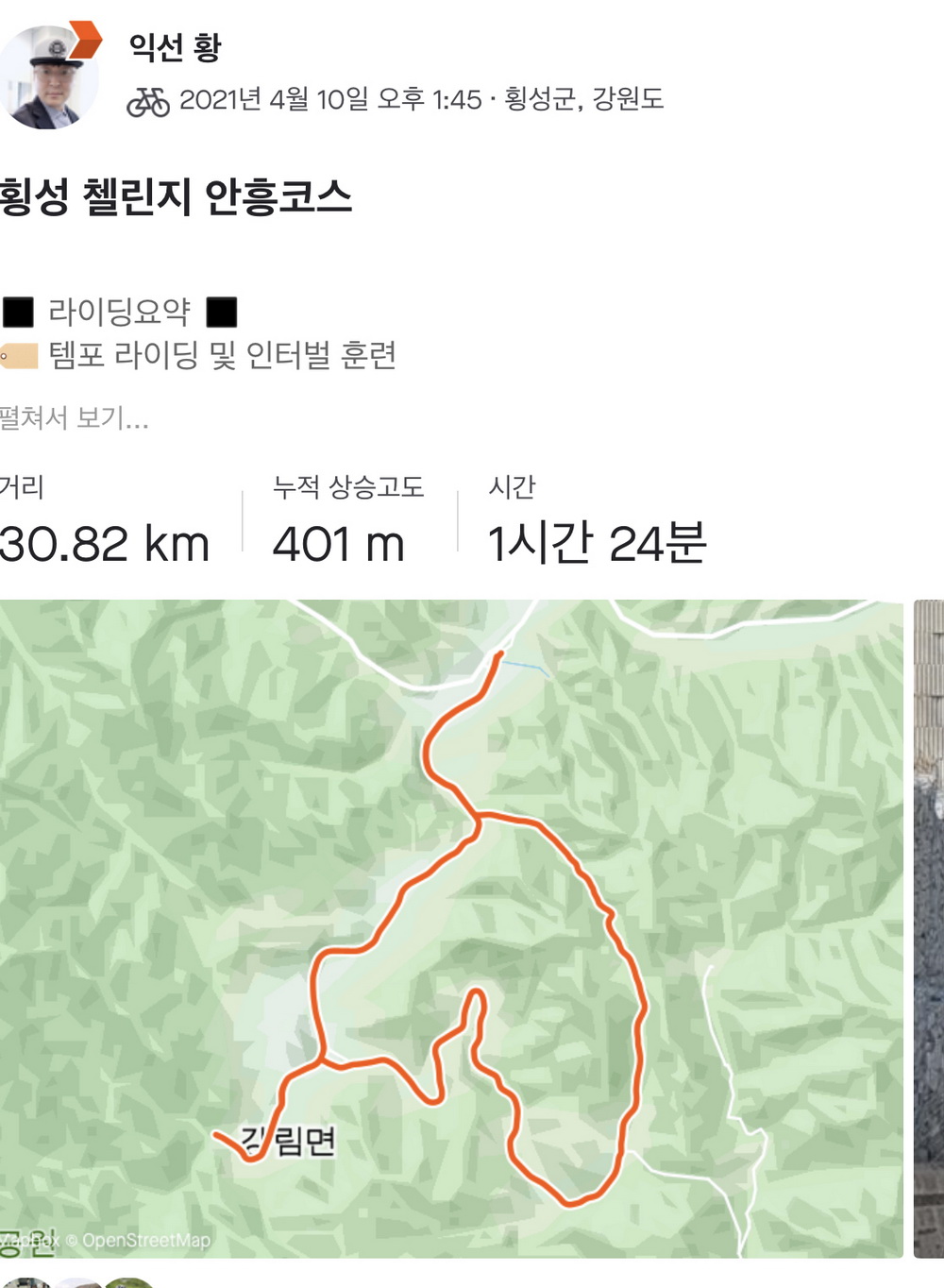View the next photo beside the map
Viewport: 944px width, 1288px height.
click(x=929, y=928)
